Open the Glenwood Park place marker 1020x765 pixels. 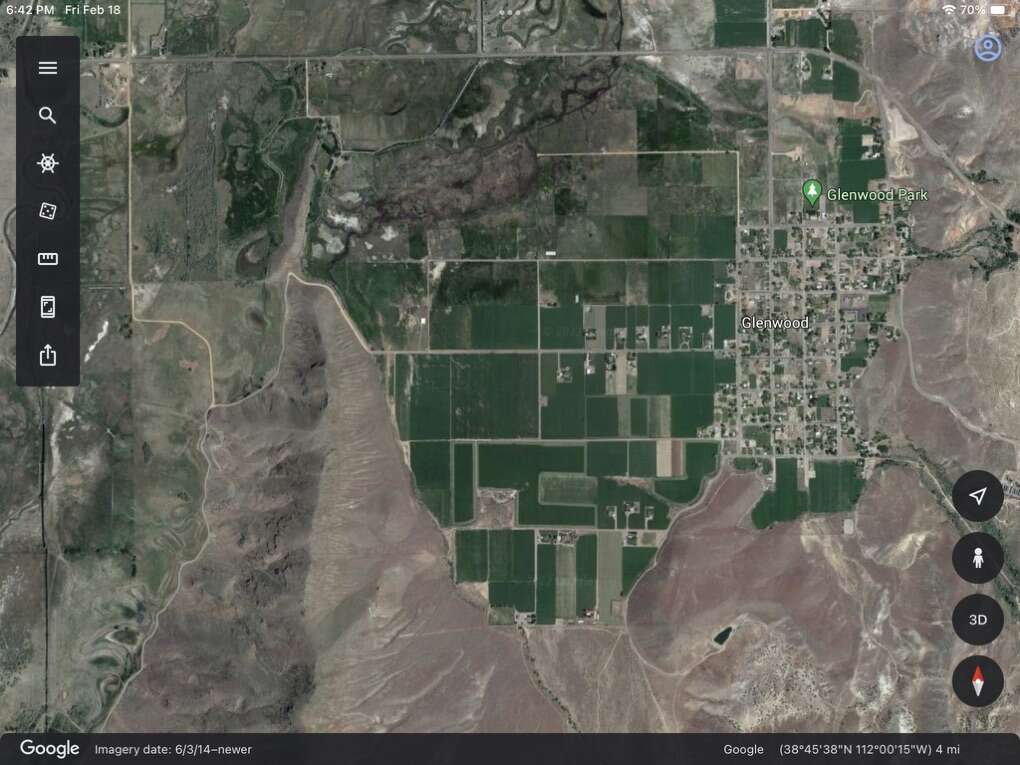813,191
